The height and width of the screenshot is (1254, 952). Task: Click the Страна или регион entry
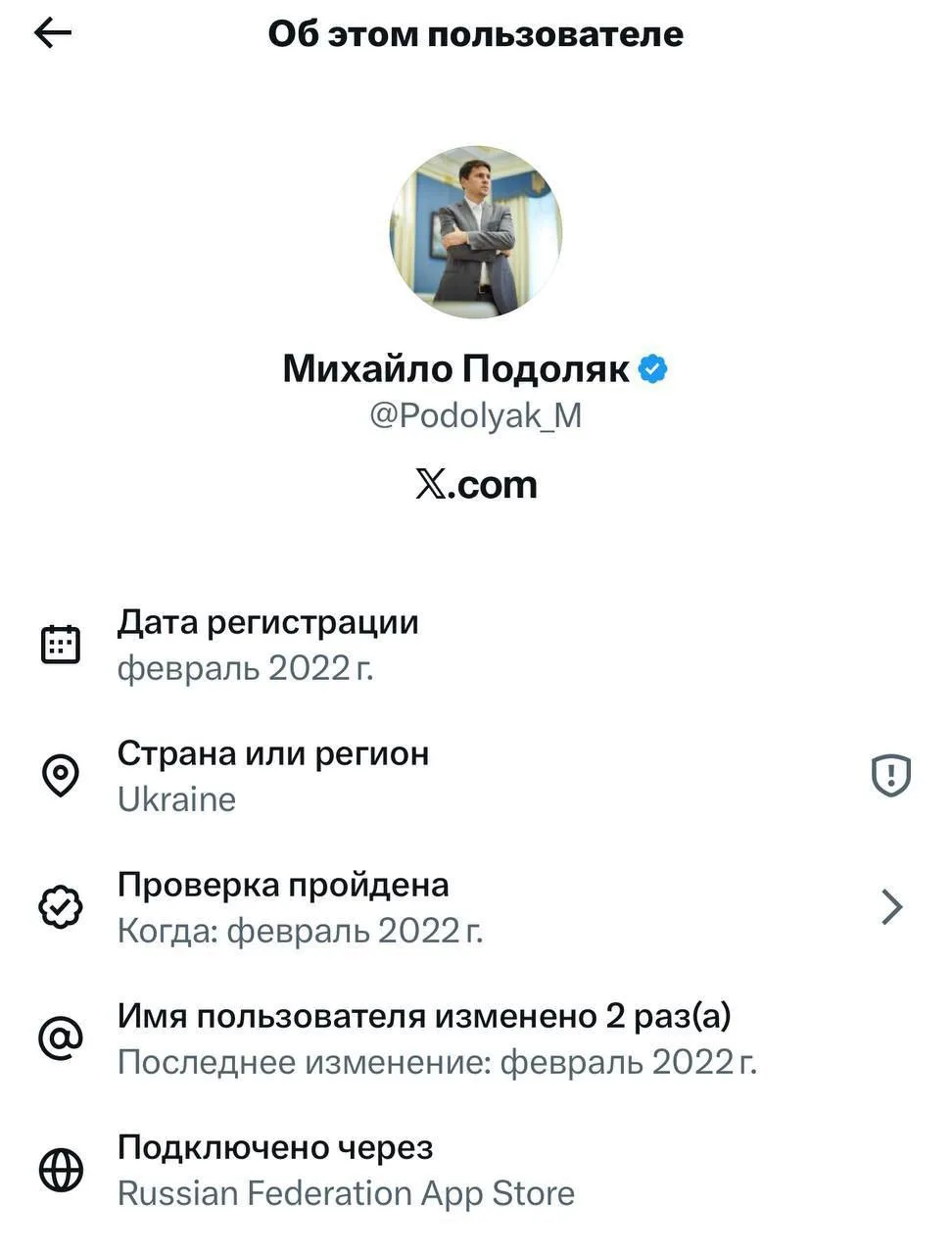[273, 774]
